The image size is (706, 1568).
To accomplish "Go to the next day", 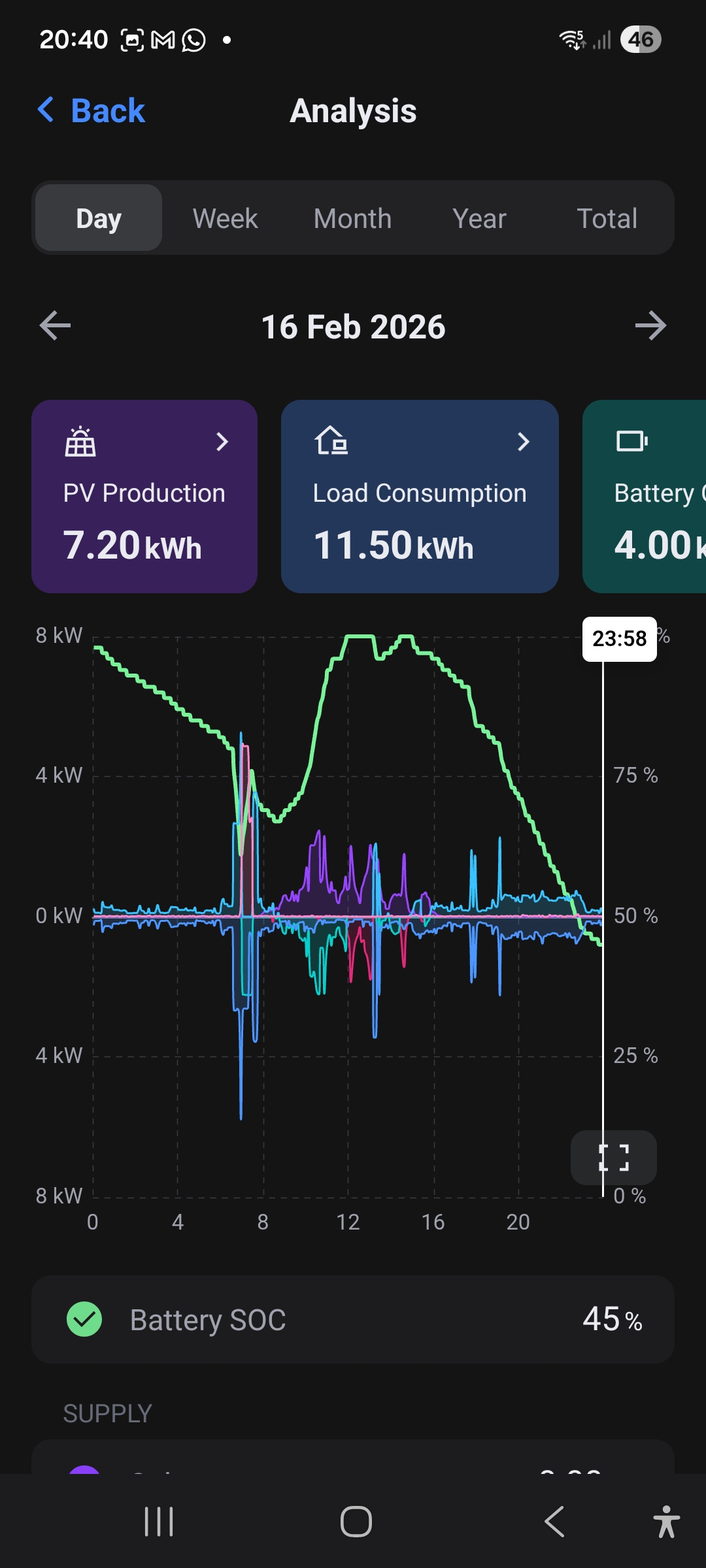I will 650,326.
